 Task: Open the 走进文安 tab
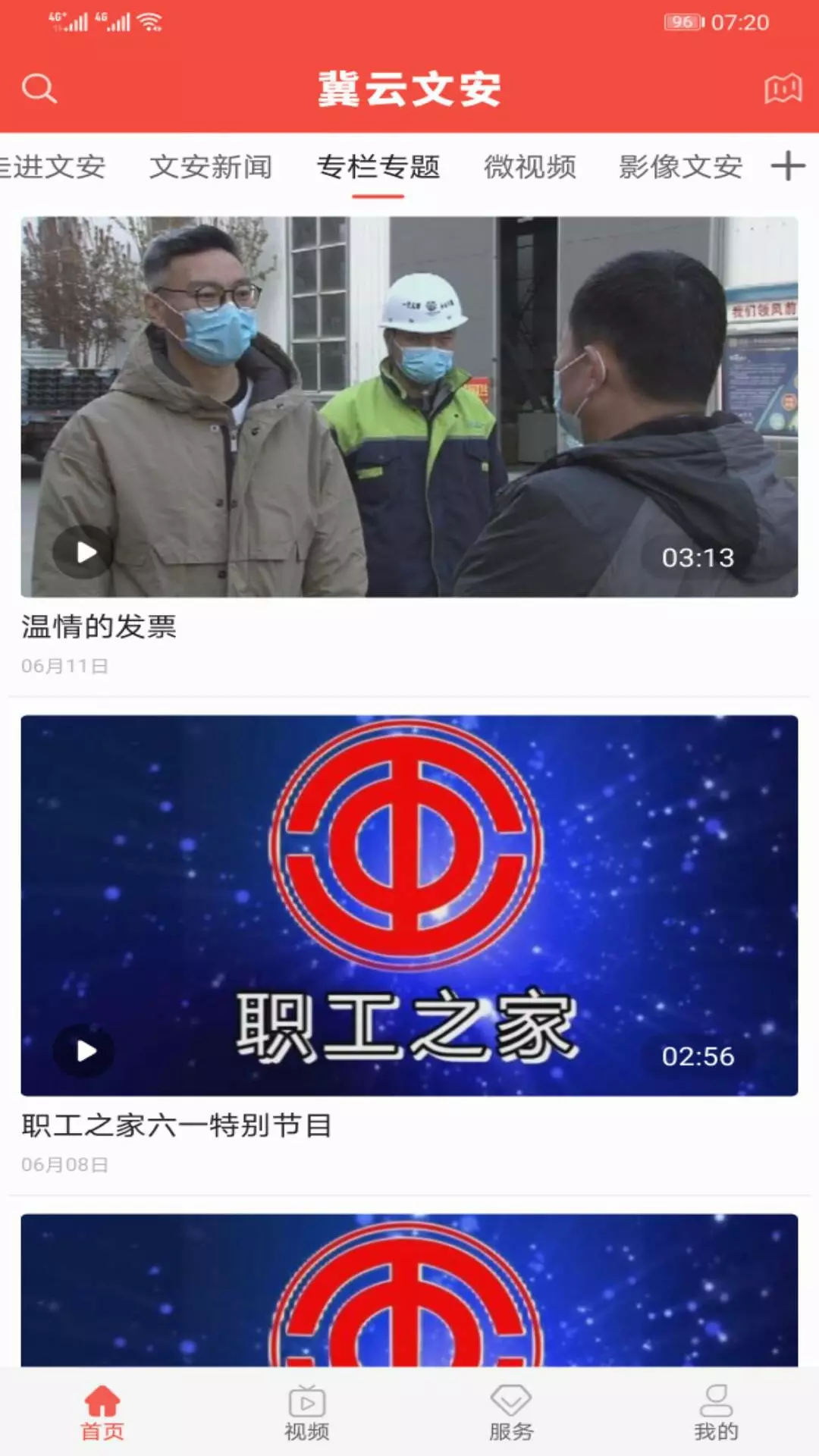click(x=52, y=167)
